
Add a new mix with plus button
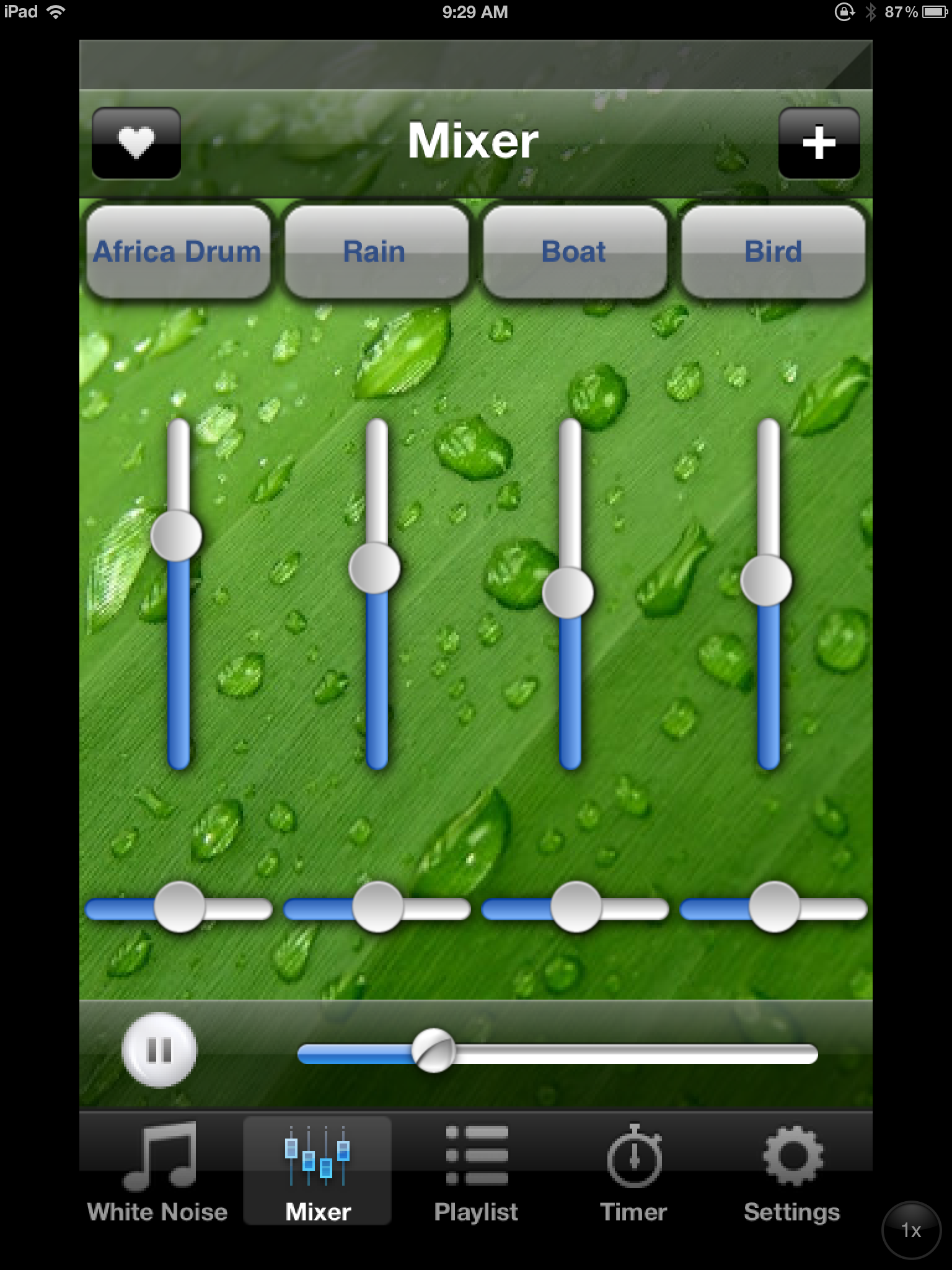point(819,143)
